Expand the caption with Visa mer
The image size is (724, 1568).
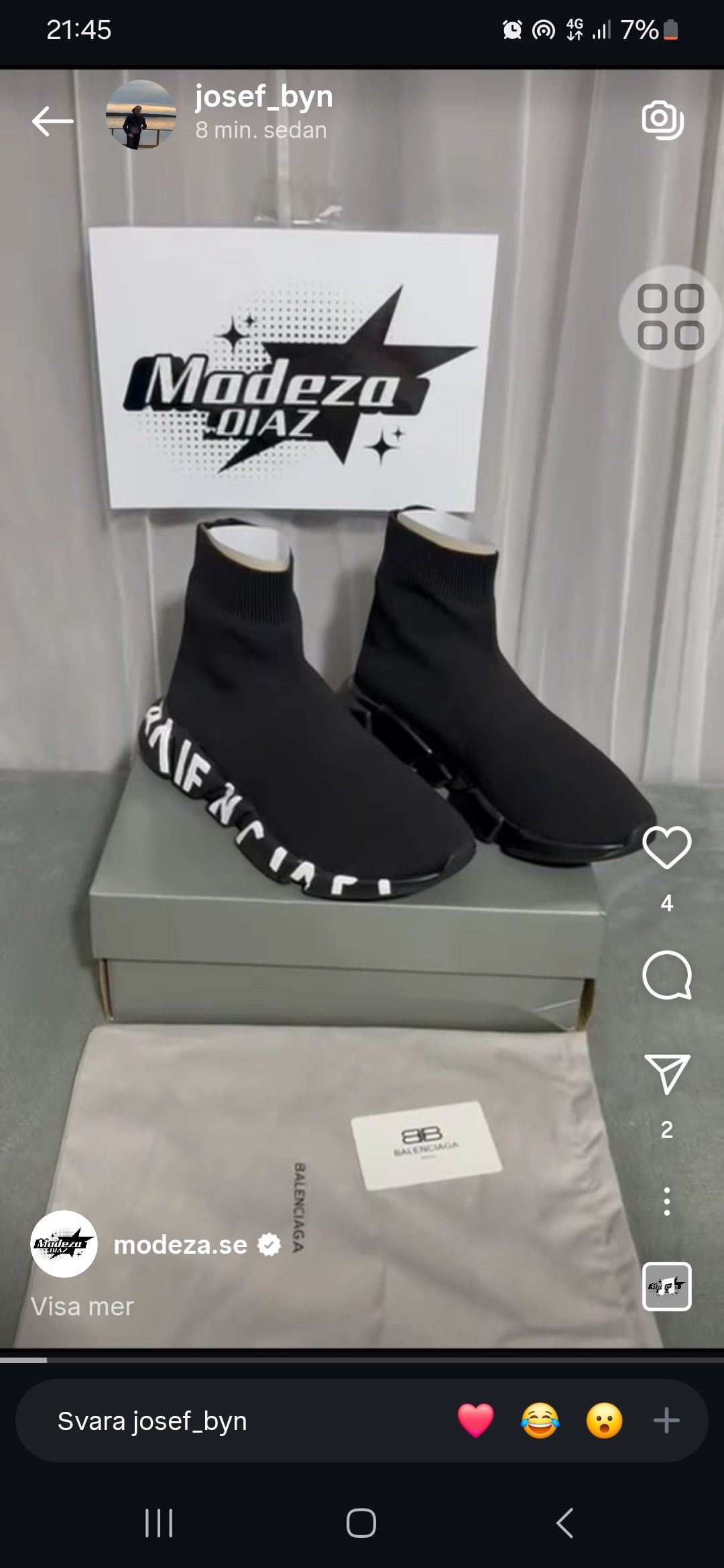click(82, 1306)
